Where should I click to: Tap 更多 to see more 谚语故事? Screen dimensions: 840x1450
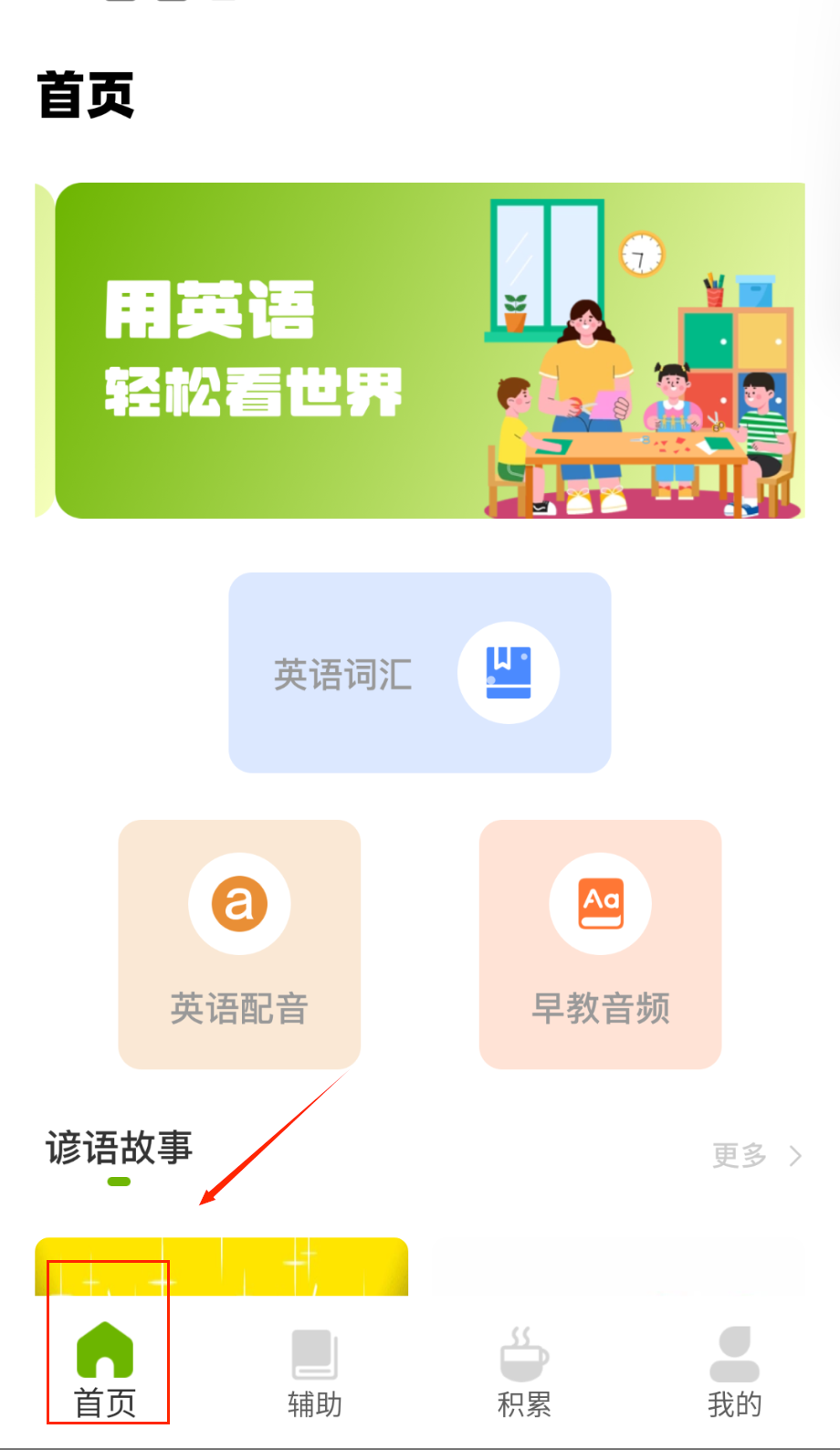pos(756,1156)
